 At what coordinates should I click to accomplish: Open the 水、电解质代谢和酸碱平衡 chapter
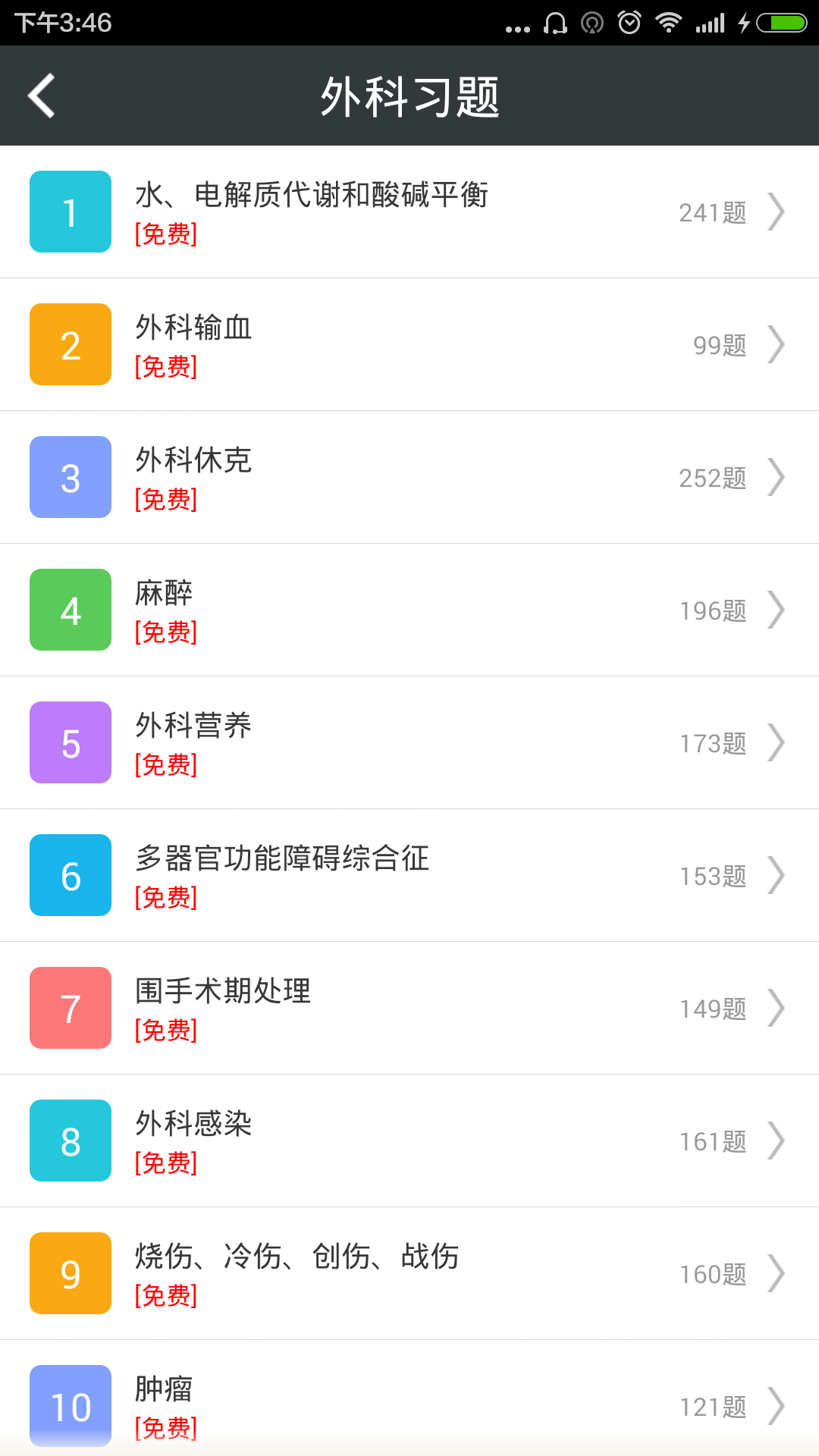click(x=409, y=212)
